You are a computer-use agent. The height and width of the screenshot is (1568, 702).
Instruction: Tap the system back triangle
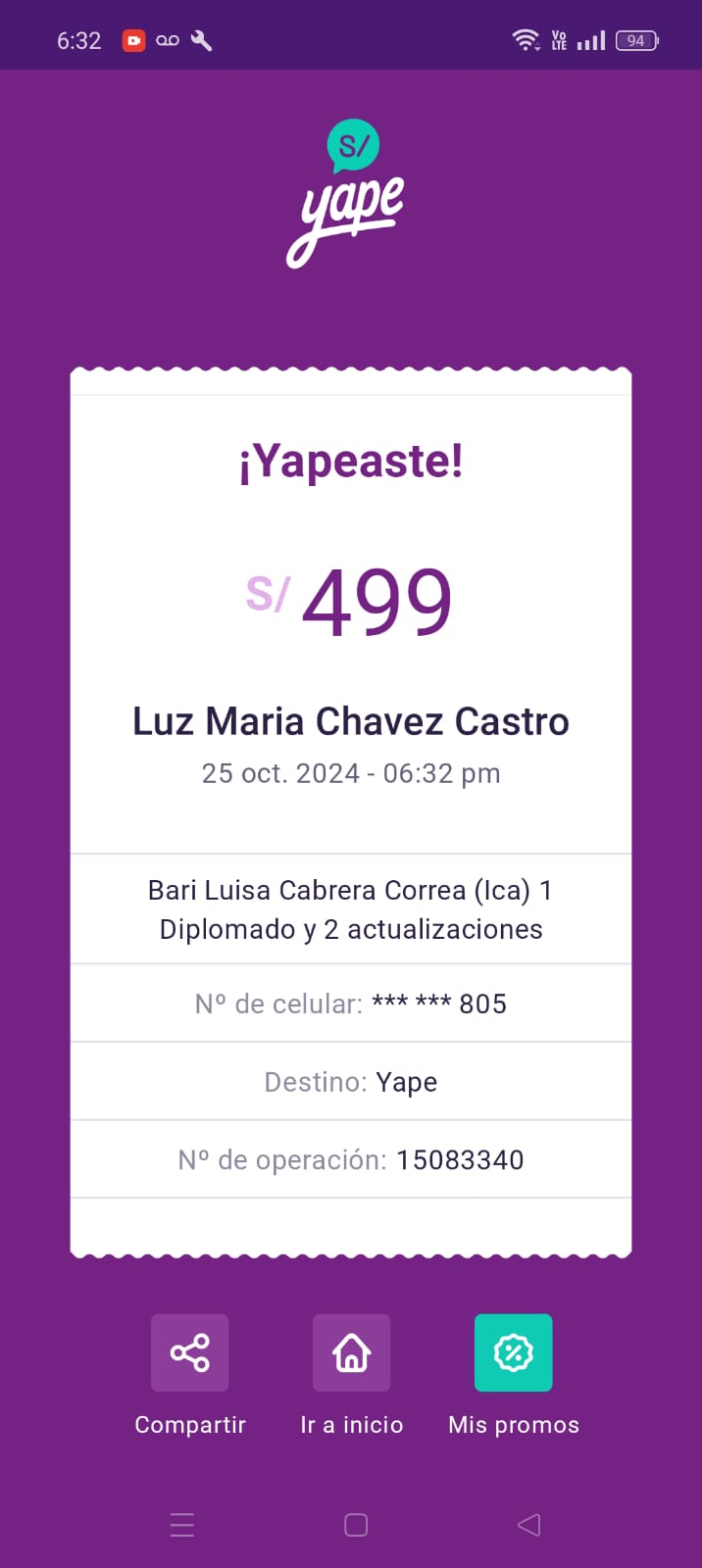tap(529, 1525)
